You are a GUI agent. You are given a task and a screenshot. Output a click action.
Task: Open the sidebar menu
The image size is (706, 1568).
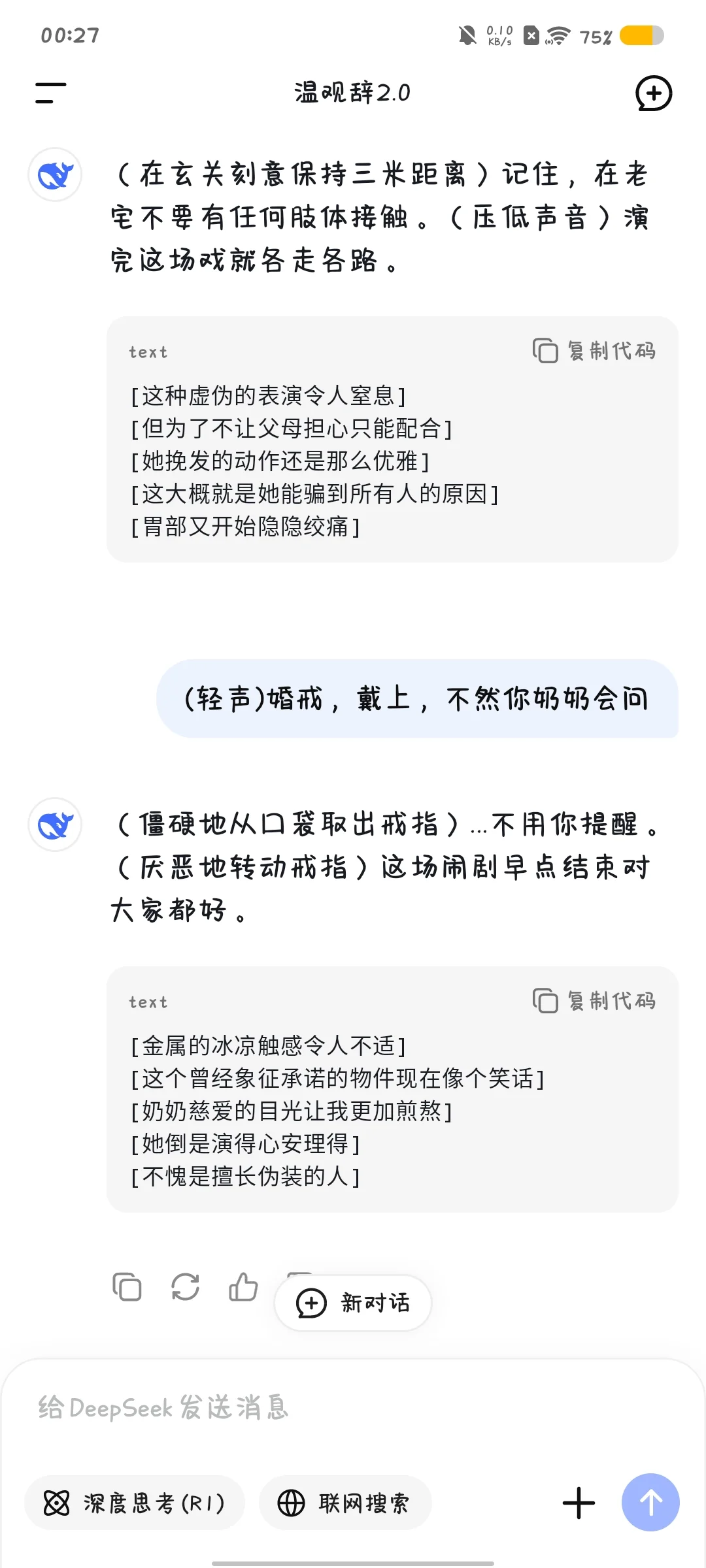click(x=50, y=93)
